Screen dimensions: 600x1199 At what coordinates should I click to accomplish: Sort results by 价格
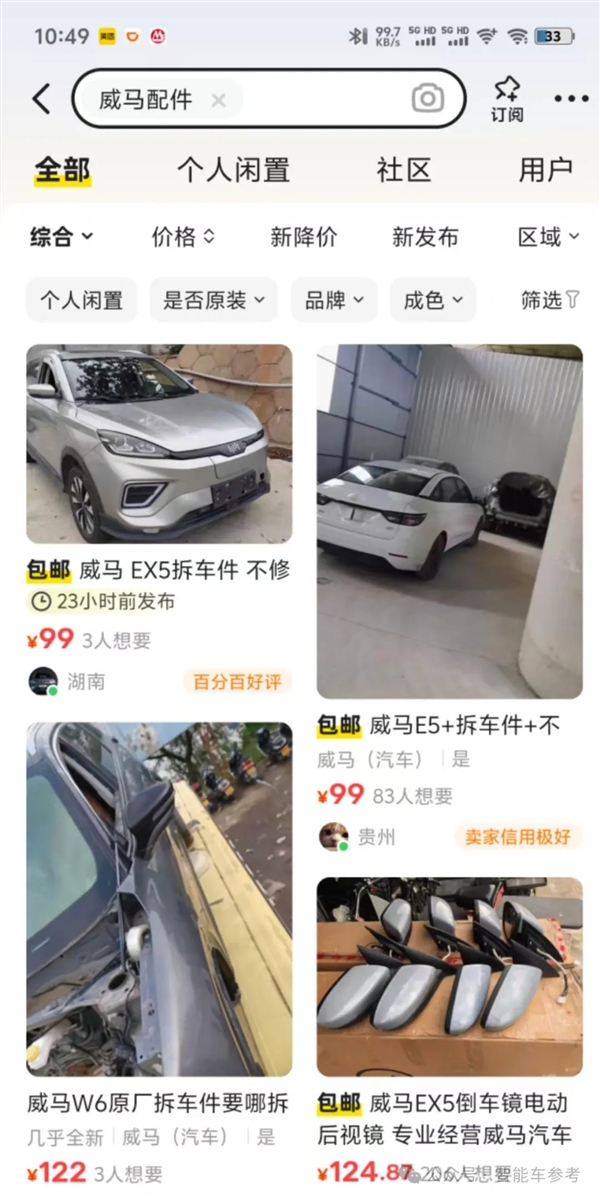click(x=183, y=237)
